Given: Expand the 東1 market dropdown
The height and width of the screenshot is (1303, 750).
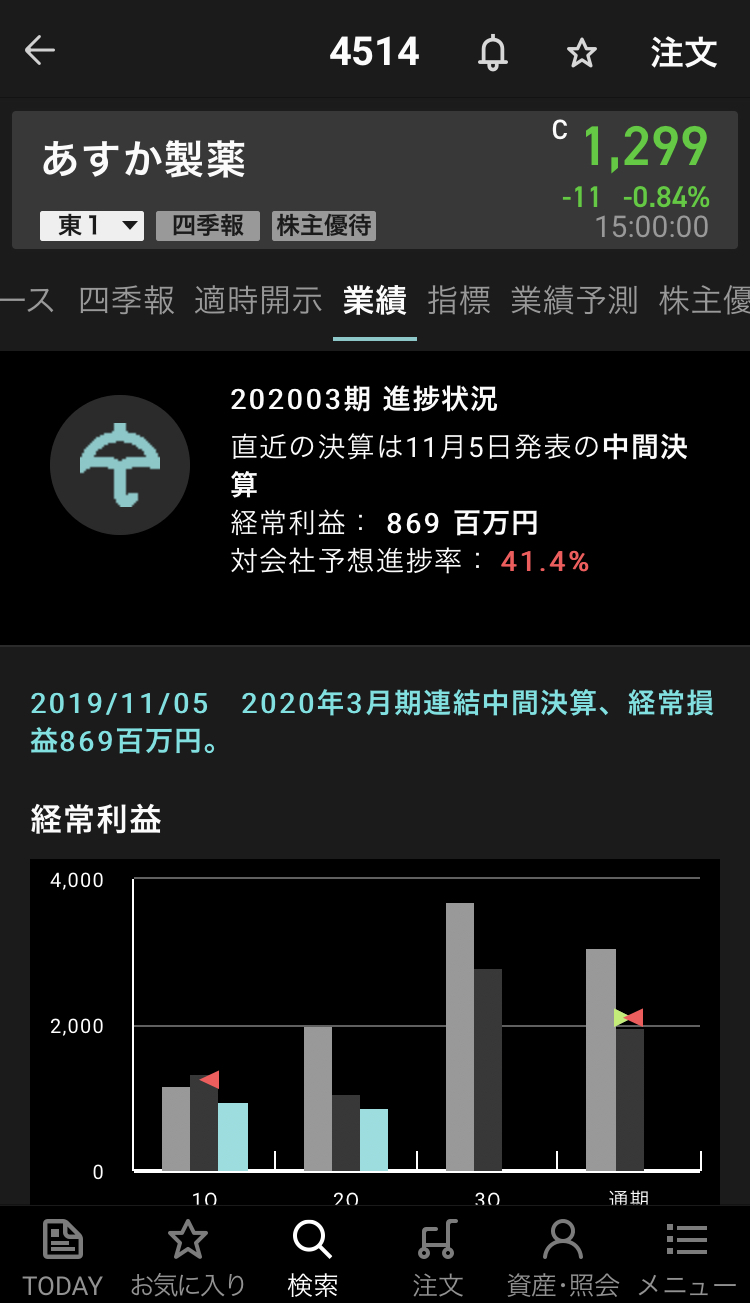Looking at the screenshot, I should [x=92, y=226].
